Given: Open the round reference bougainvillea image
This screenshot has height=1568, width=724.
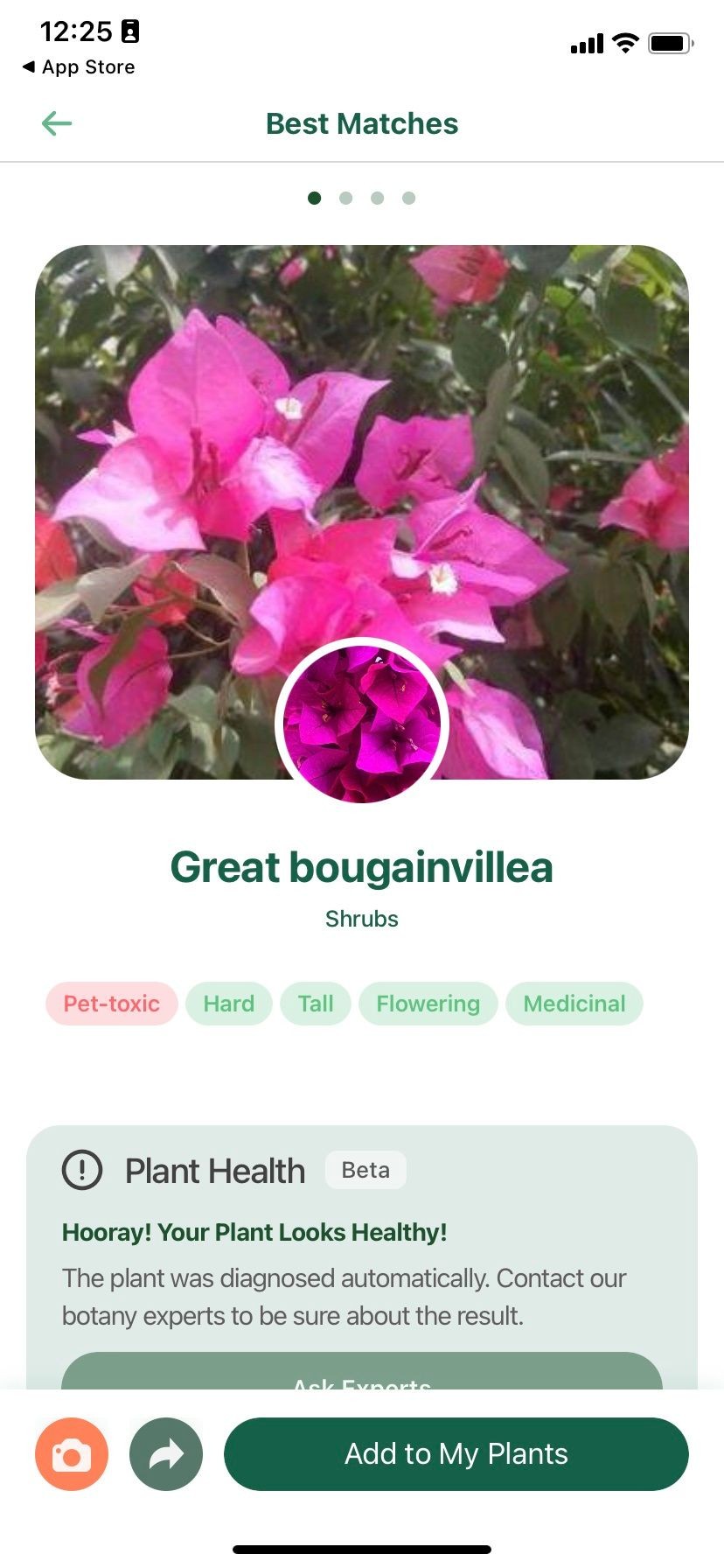Looking at the screenshot, I should (362, 724).
